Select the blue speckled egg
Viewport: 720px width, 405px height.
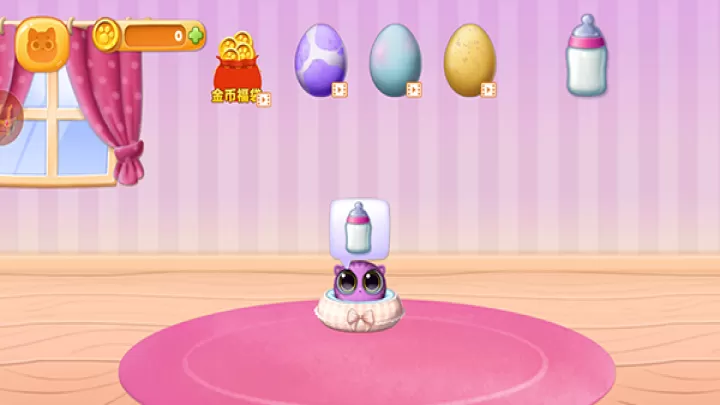click(395, 60)
